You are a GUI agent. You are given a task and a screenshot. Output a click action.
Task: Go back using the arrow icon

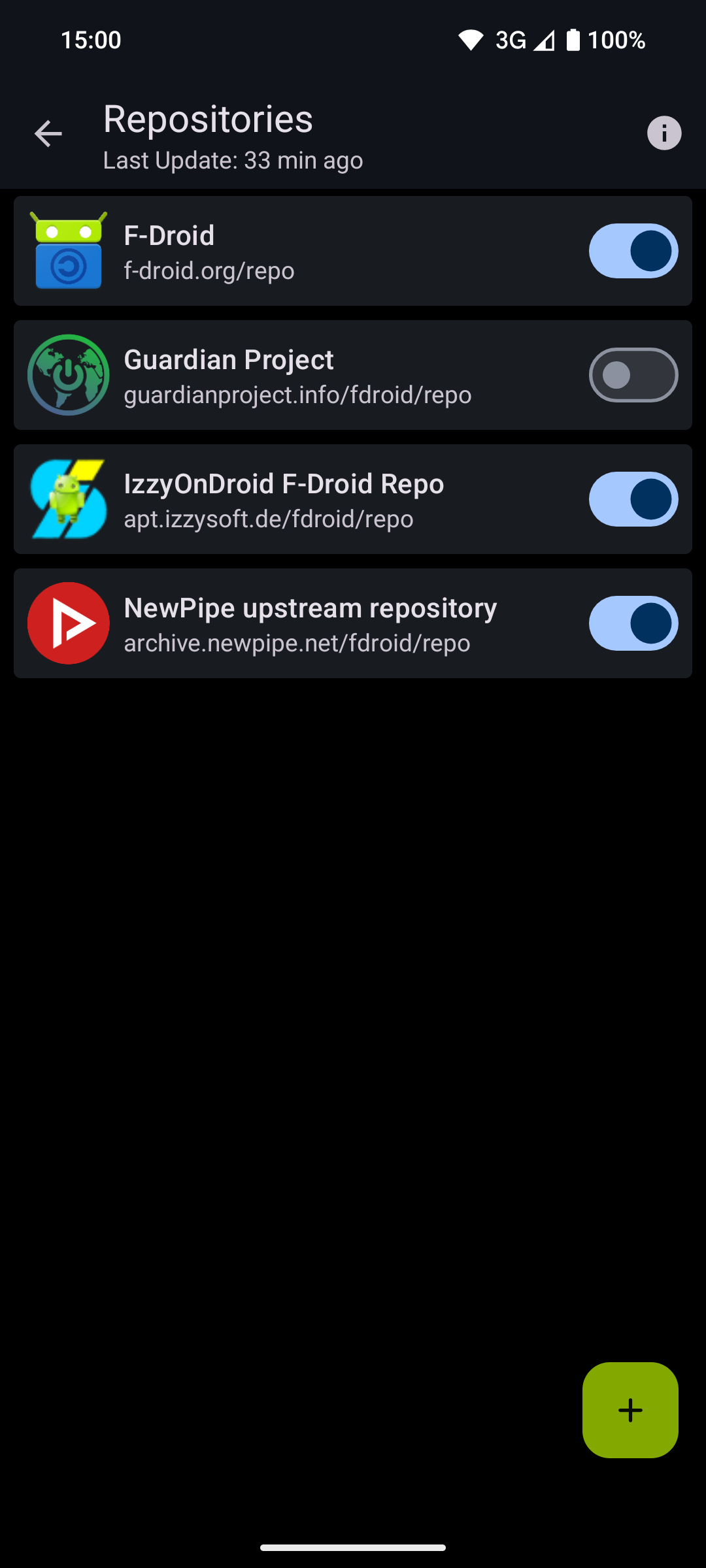pos(48,134)
